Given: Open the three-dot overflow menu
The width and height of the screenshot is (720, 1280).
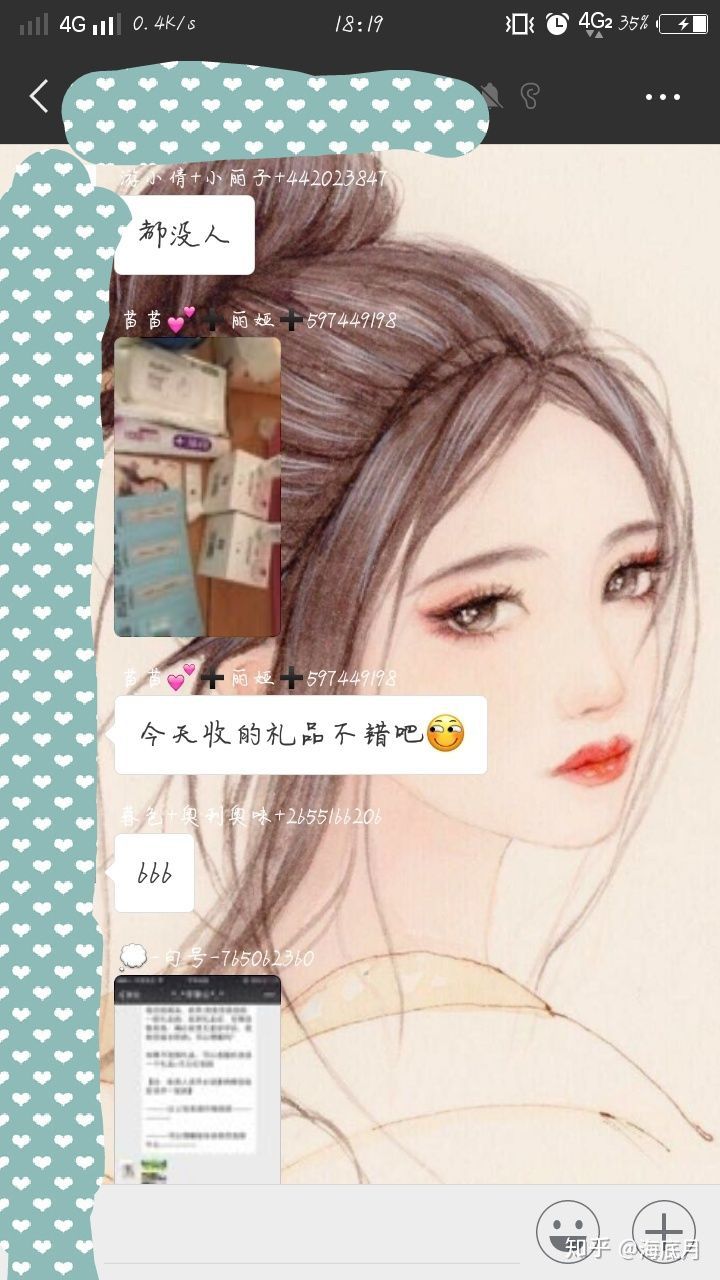Looking at the screenshot, I should (x=662, y=97).
